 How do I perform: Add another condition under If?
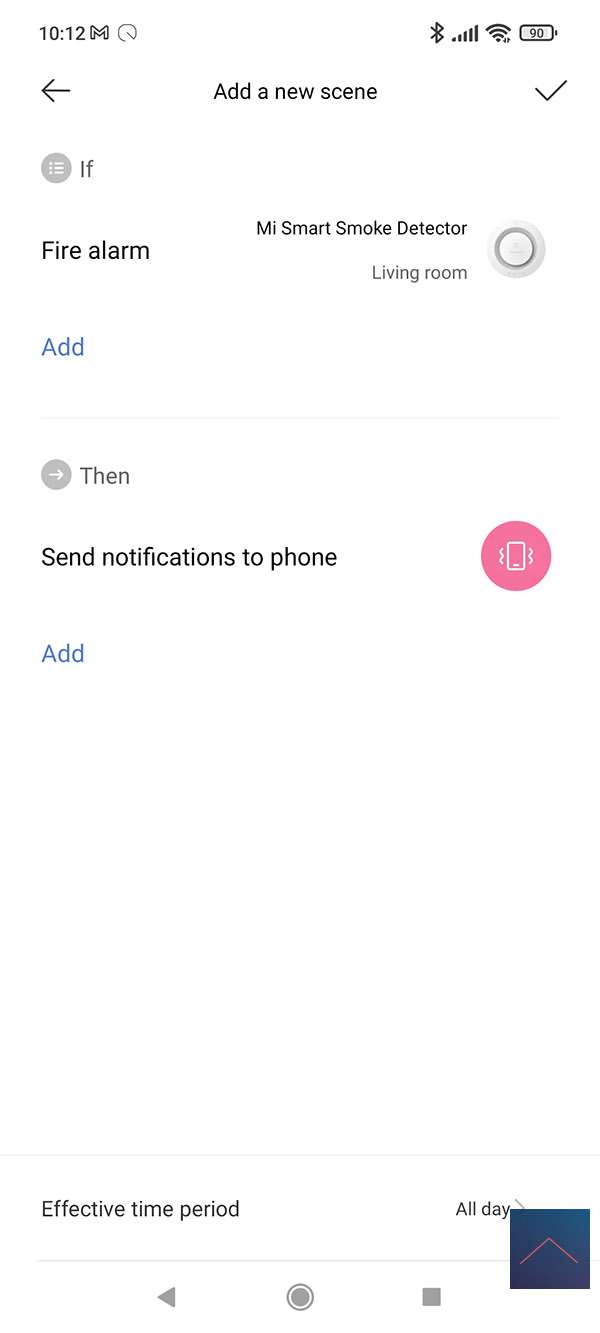tap(63, 347)
